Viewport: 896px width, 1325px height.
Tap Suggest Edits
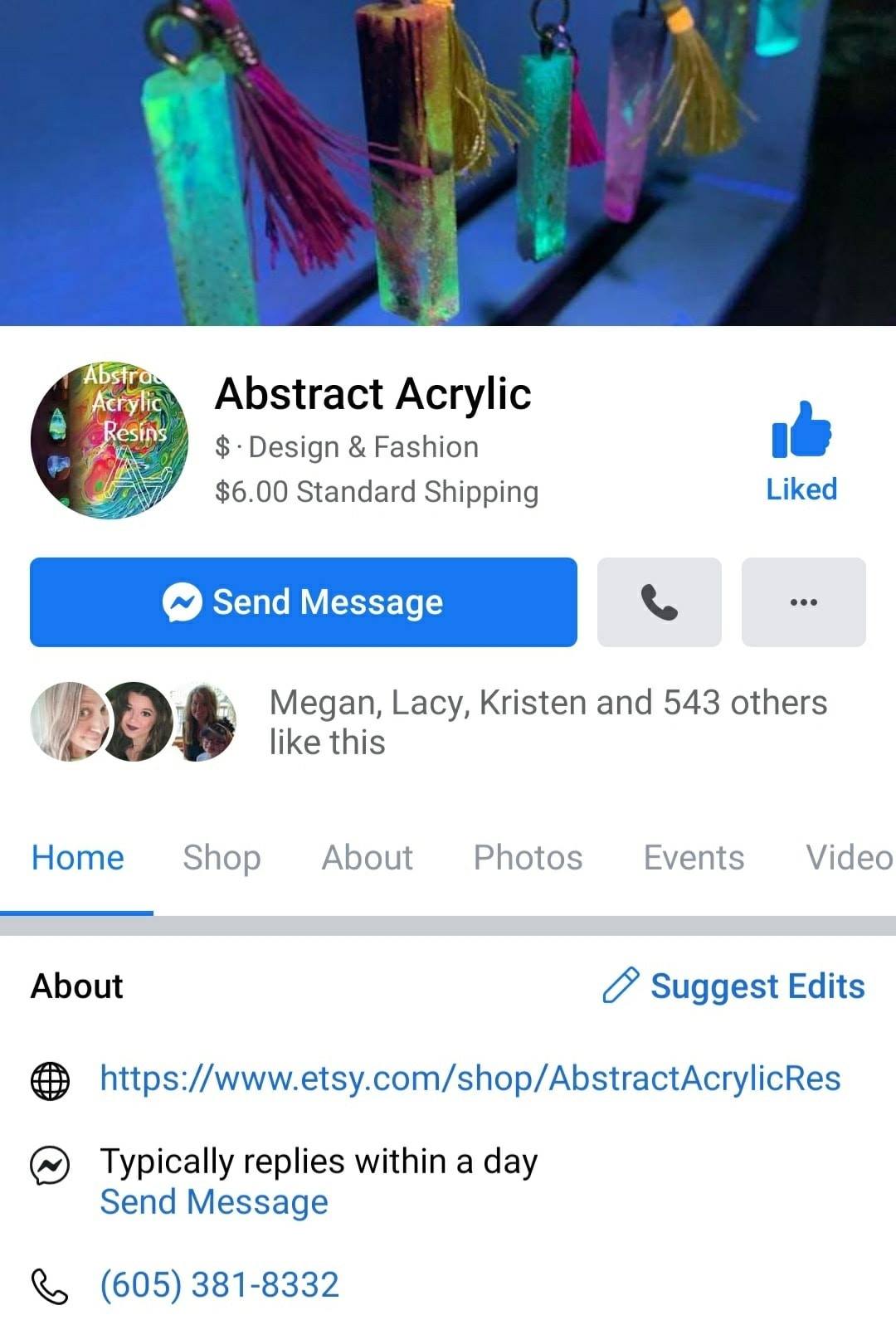734,986
